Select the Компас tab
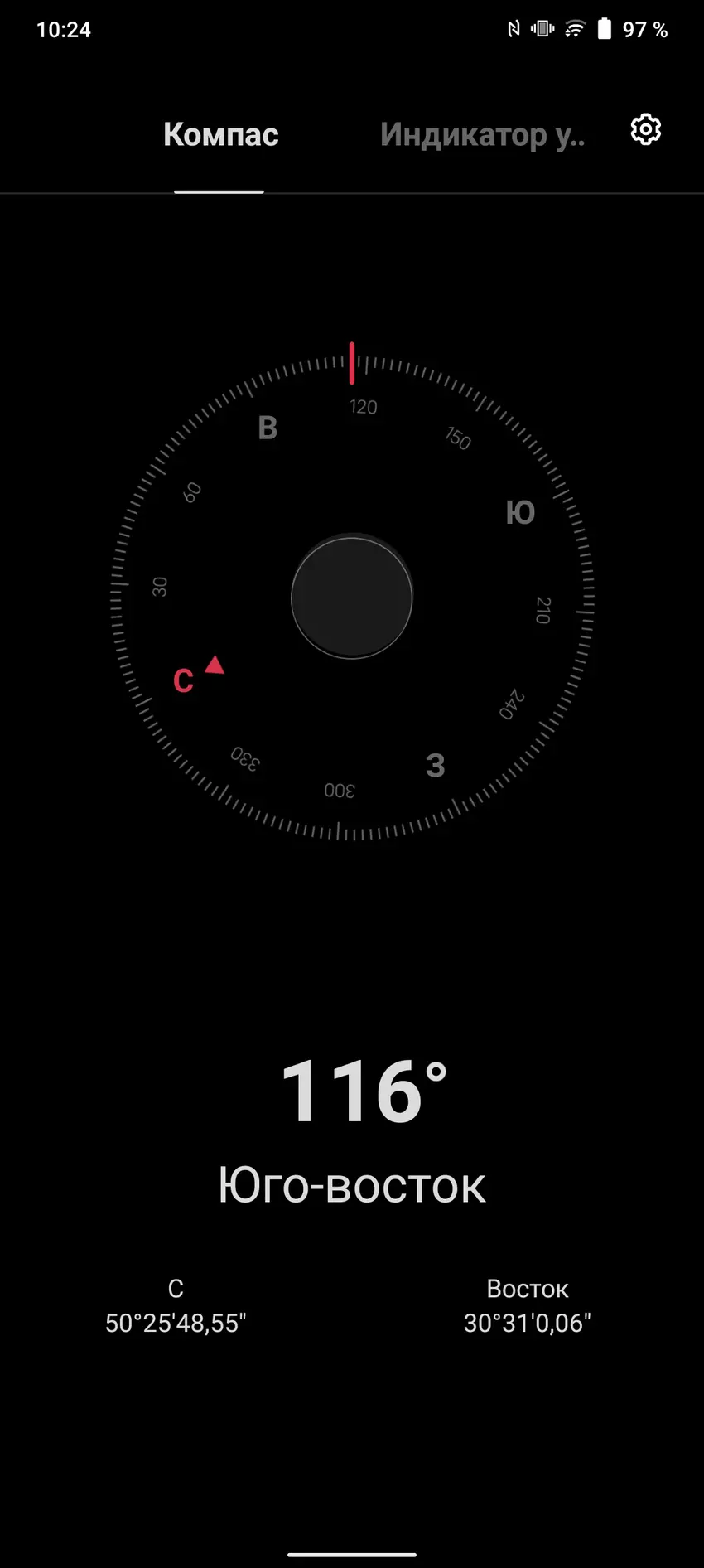The image size is (704, 1568). coord(220,135)
